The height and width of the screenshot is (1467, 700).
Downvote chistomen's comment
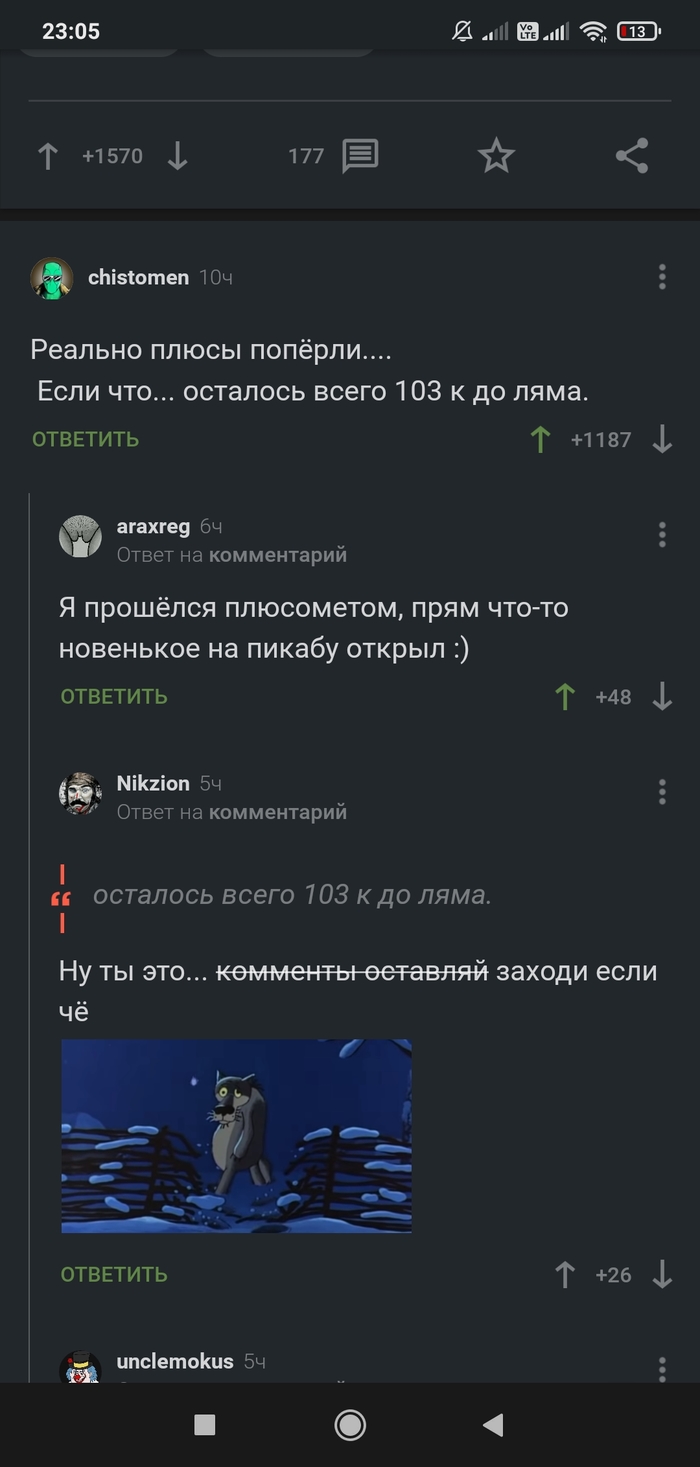pos(662,439)
